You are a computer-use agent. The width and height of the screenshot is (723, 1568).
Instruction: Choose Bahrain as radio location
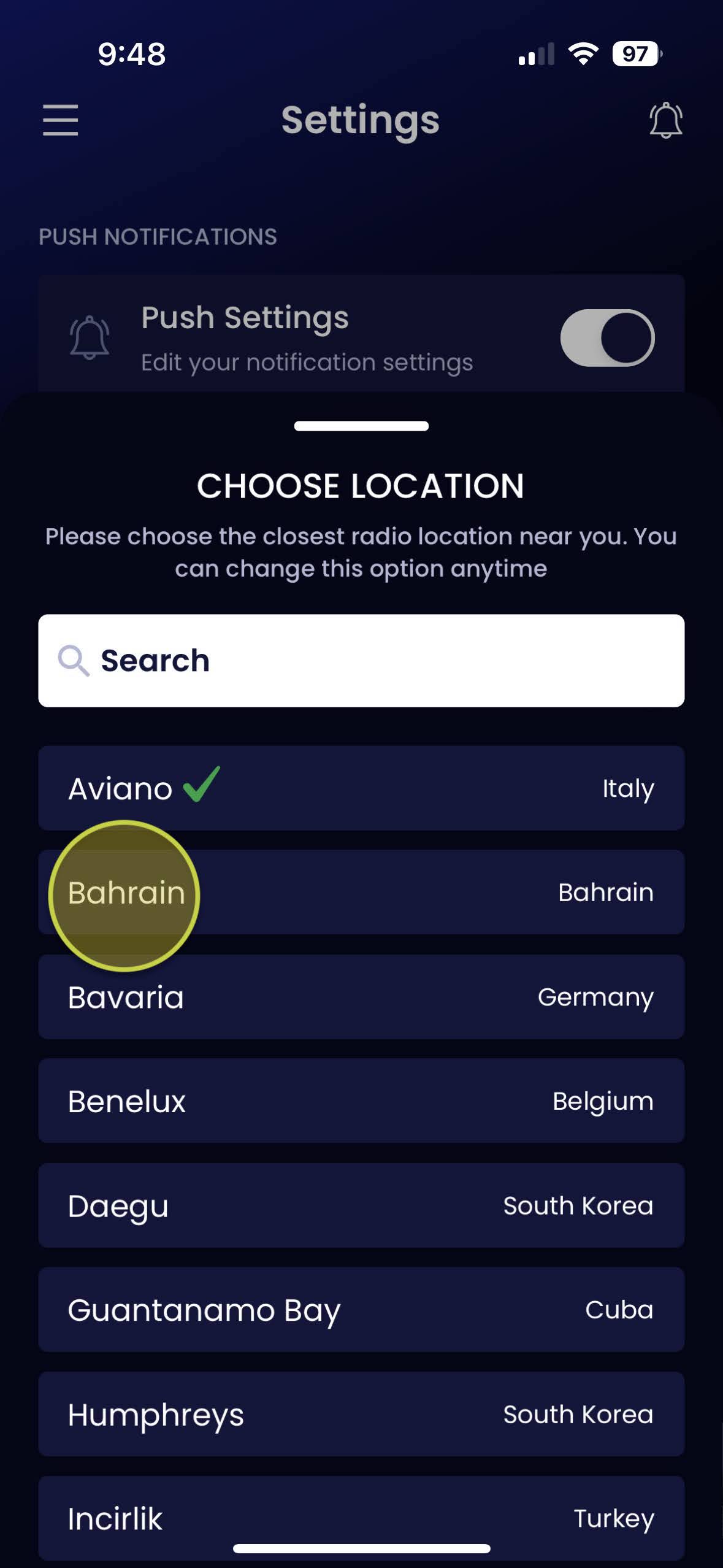point(361,893)
